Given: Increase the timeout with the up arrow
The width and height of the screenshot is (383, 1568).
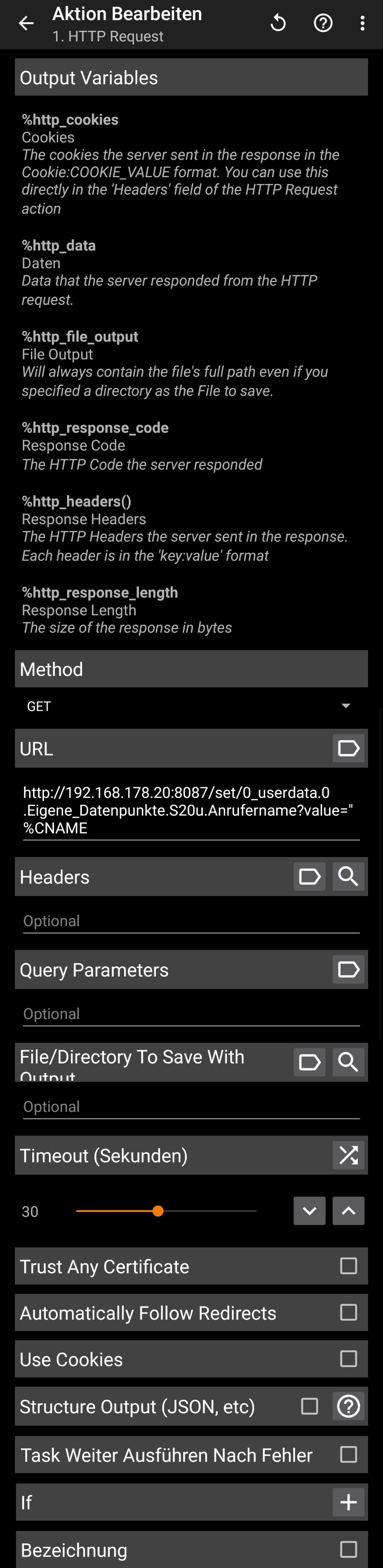Looking at the screenshot, I should pos(348,1211).
